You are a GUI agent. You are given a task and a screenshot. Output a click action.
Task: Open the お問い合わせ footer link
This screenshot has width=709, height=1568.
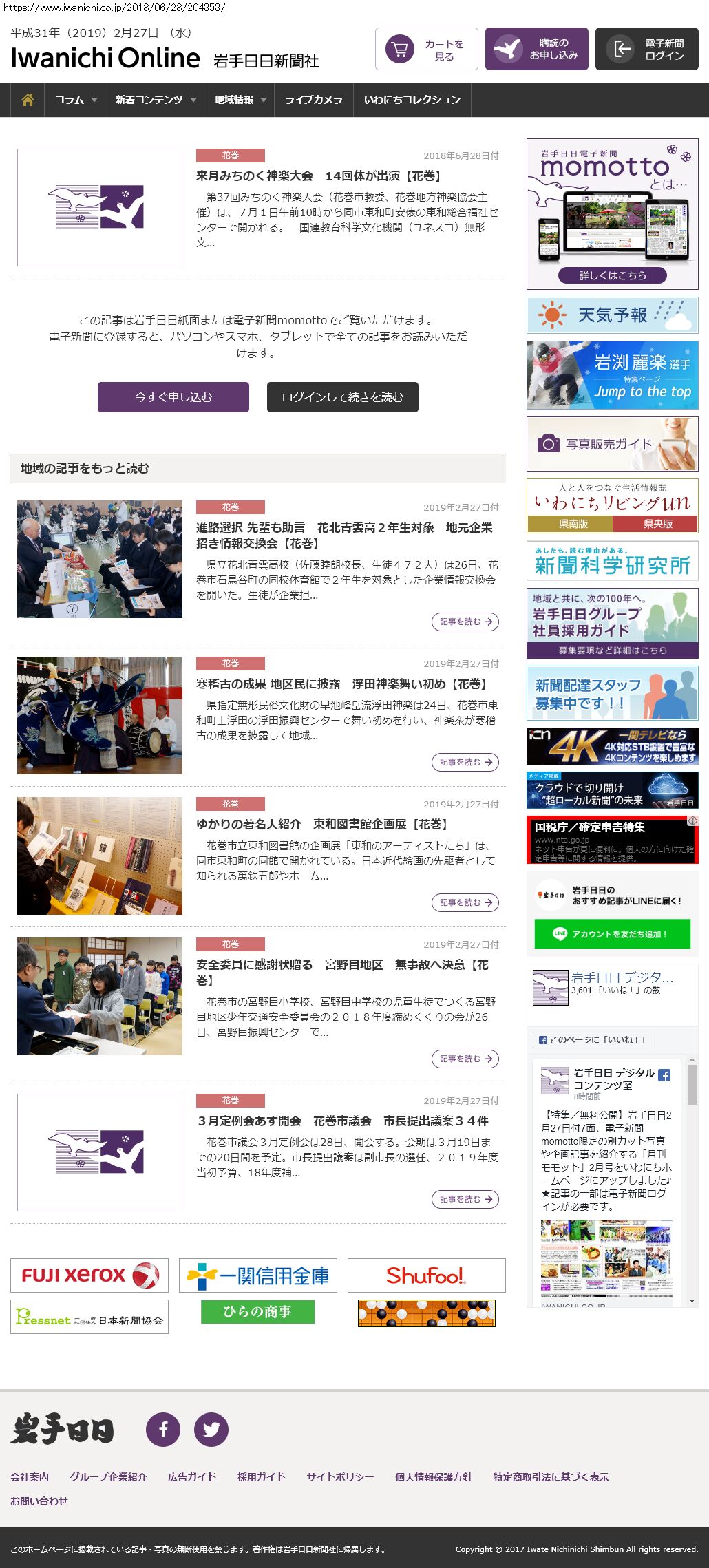39,1501
